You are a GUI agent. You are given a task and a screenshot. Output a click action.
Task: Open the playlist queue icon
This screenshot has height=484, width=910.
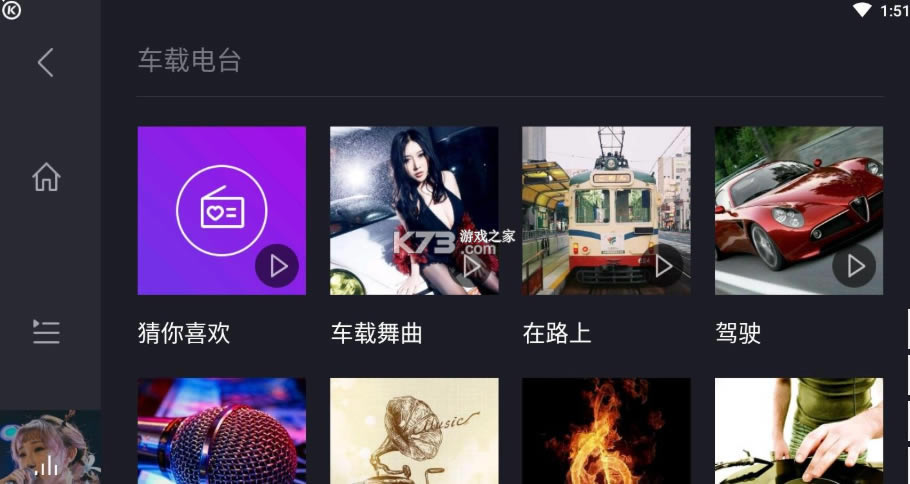coord(46,331)
